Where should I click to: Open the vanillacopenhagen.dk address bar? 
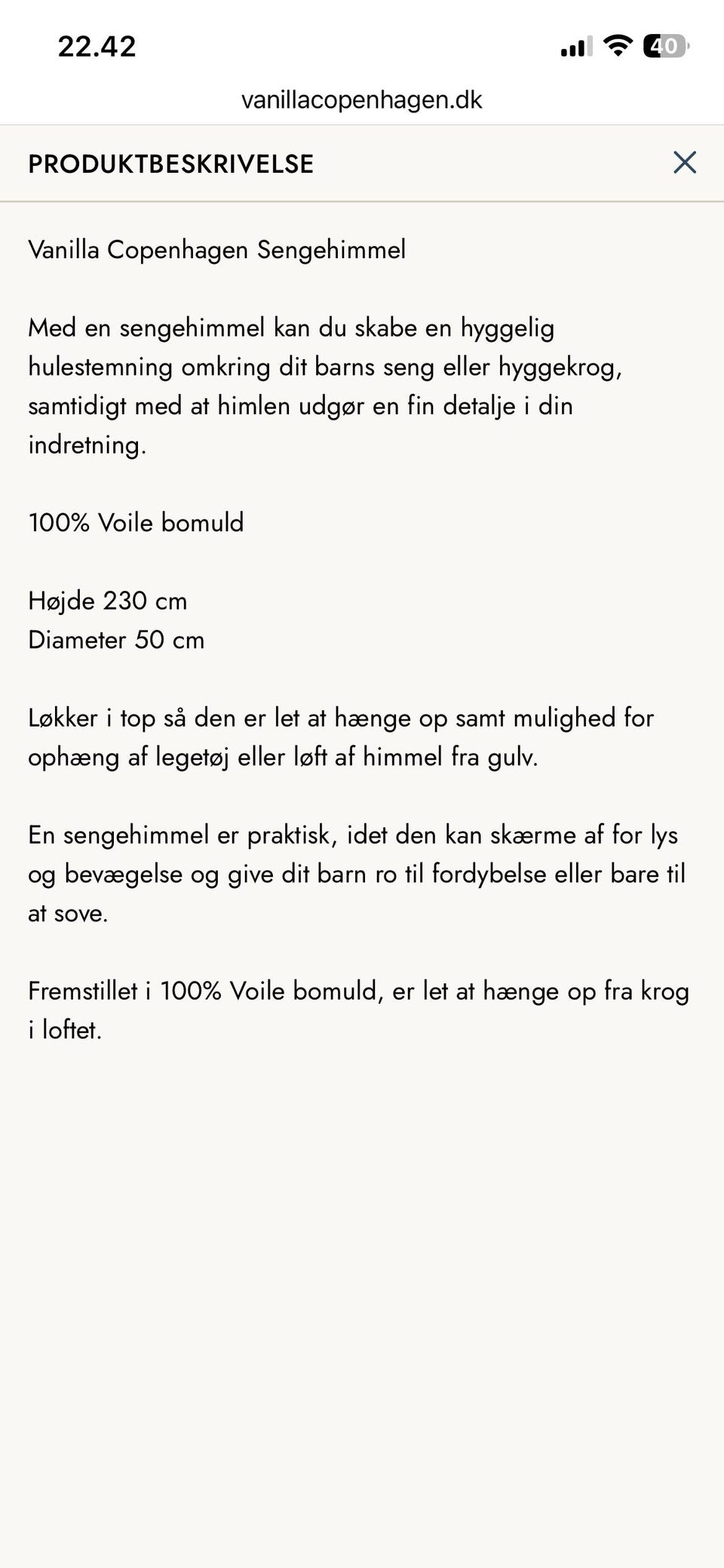tap(361, 100)
